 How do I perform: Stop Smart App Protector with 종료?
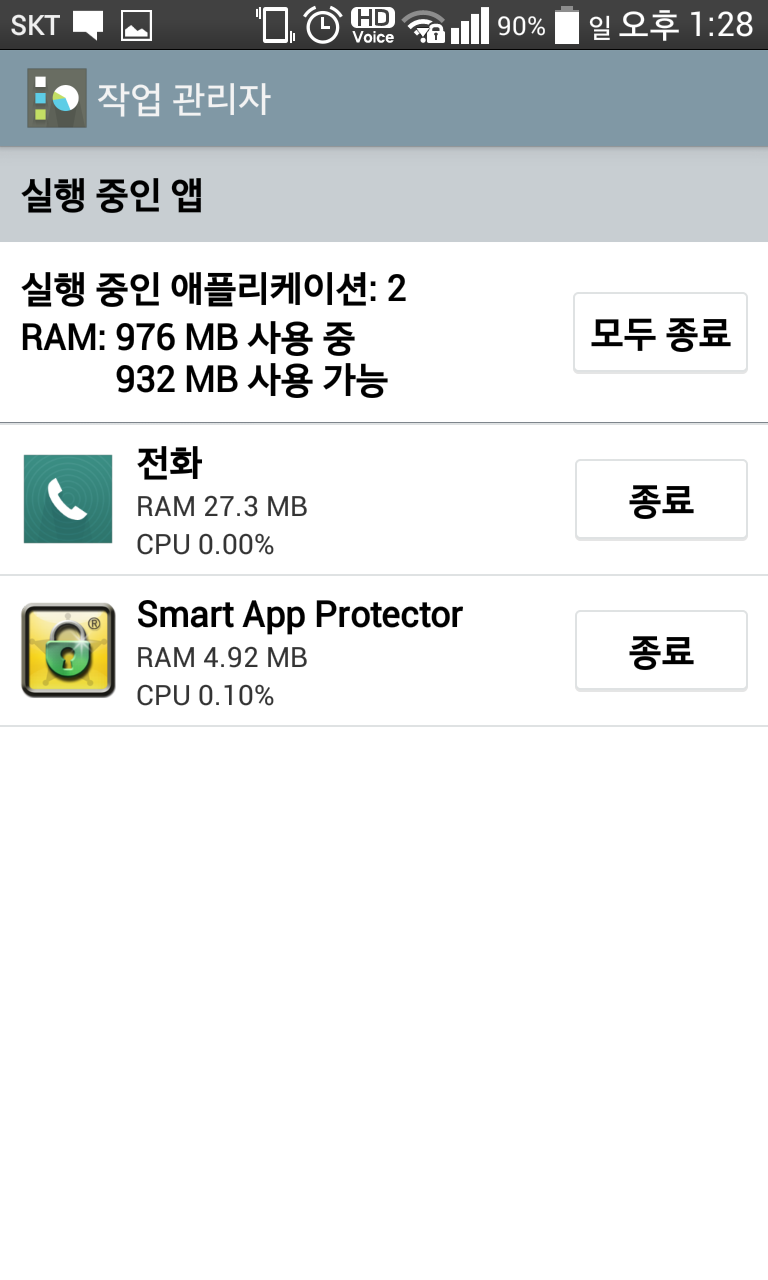[x=660, y=651]
